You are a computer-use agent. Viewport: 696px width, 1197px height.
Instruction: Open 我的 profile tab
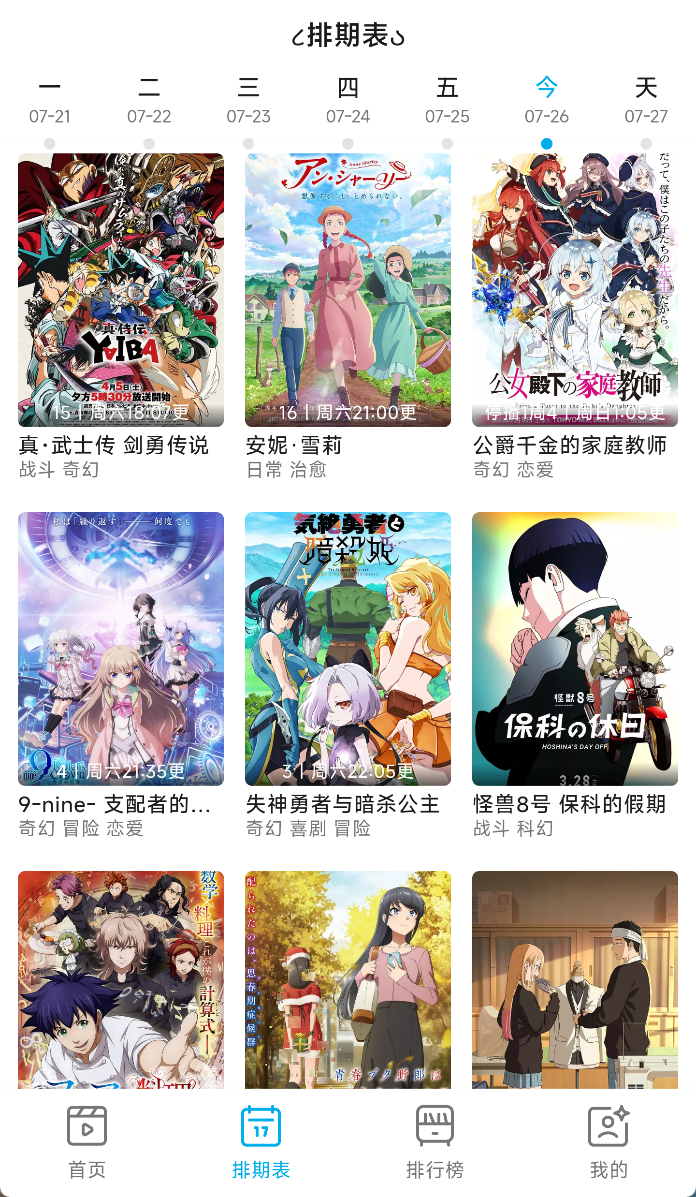pos(608,1142)
